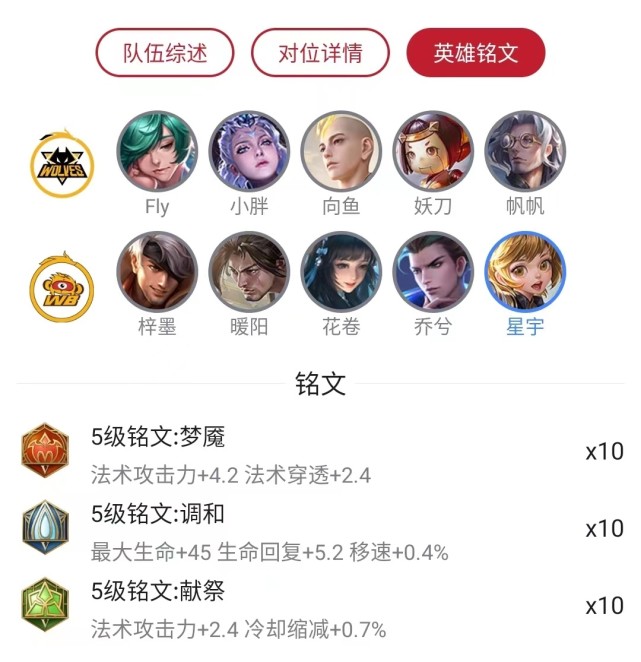
Task: Select player 花卷's hero avatar
Action: pyautogui.click(x=341, y=272)
